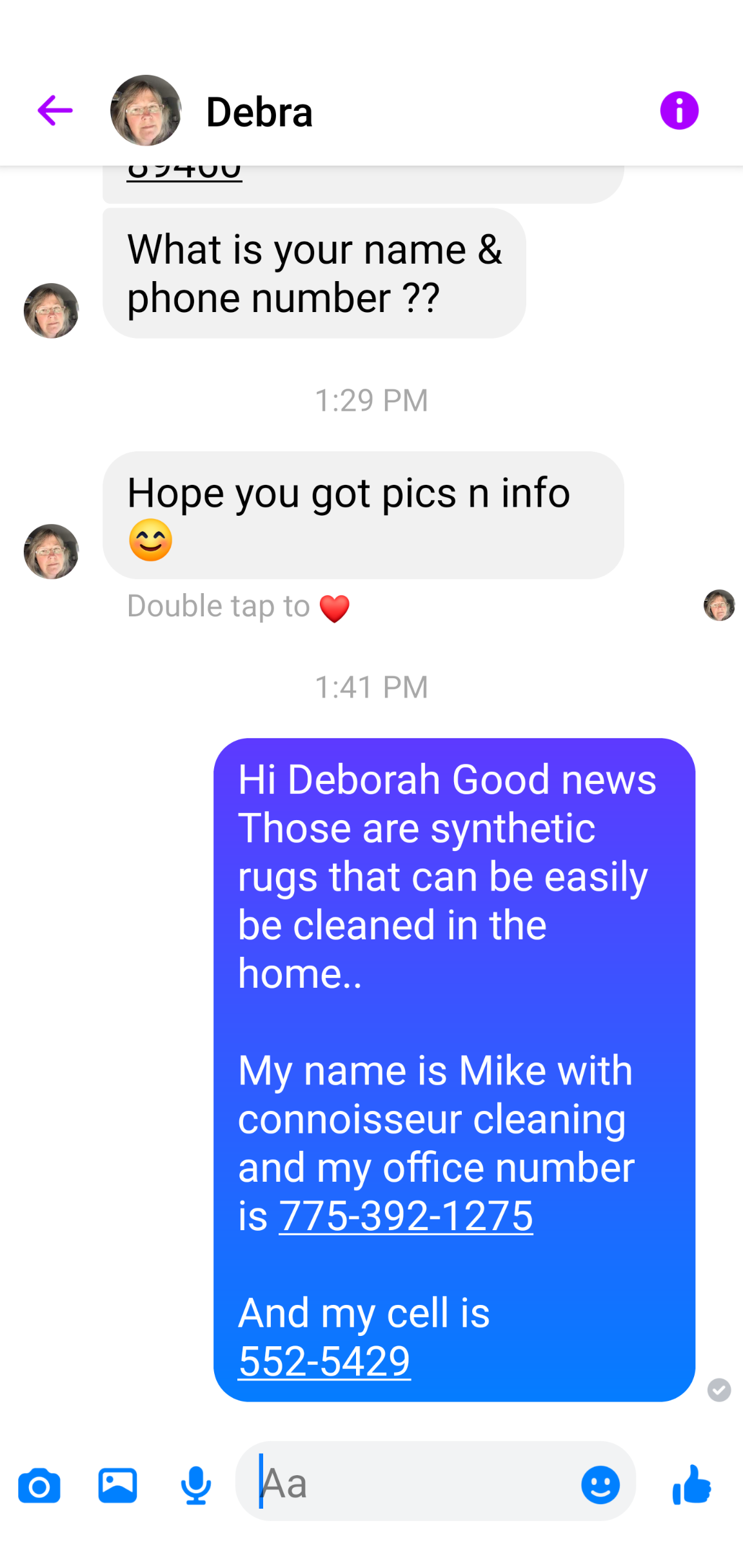This screenshot has width=743, height=1568.
Task: Open Debra's profile picture in the header
Action: 146,110
